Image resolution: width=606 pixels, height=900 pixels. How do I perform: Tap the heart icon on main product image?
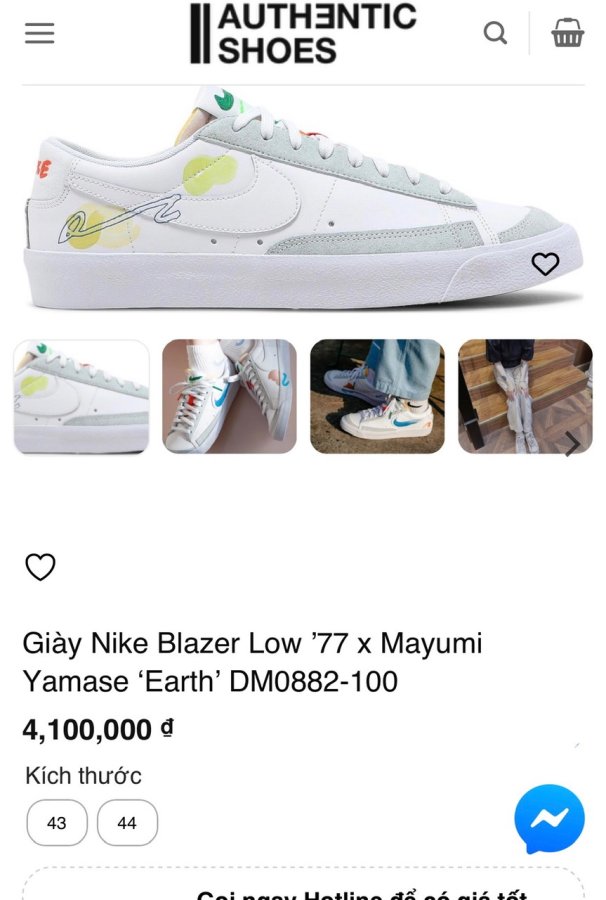545,264
